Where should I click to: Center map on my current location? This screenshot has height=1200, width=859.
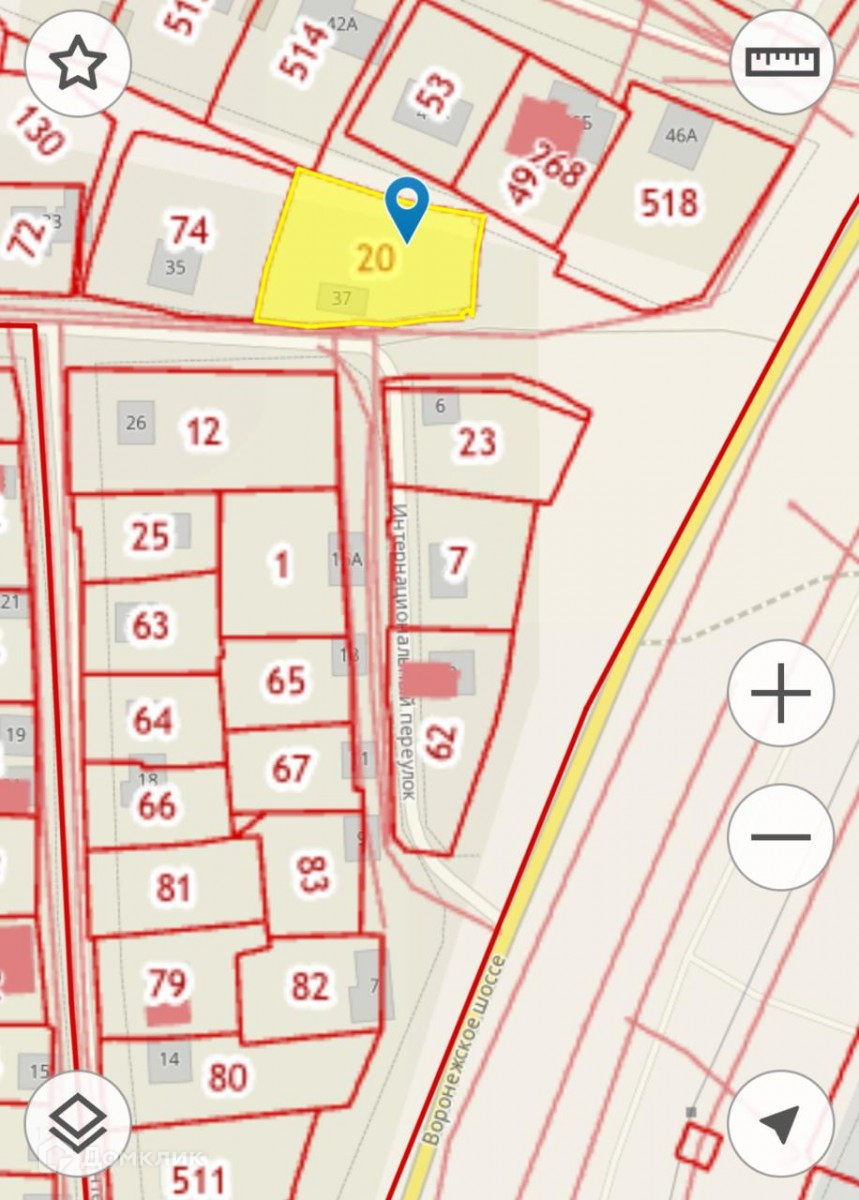pos(781,1123)
